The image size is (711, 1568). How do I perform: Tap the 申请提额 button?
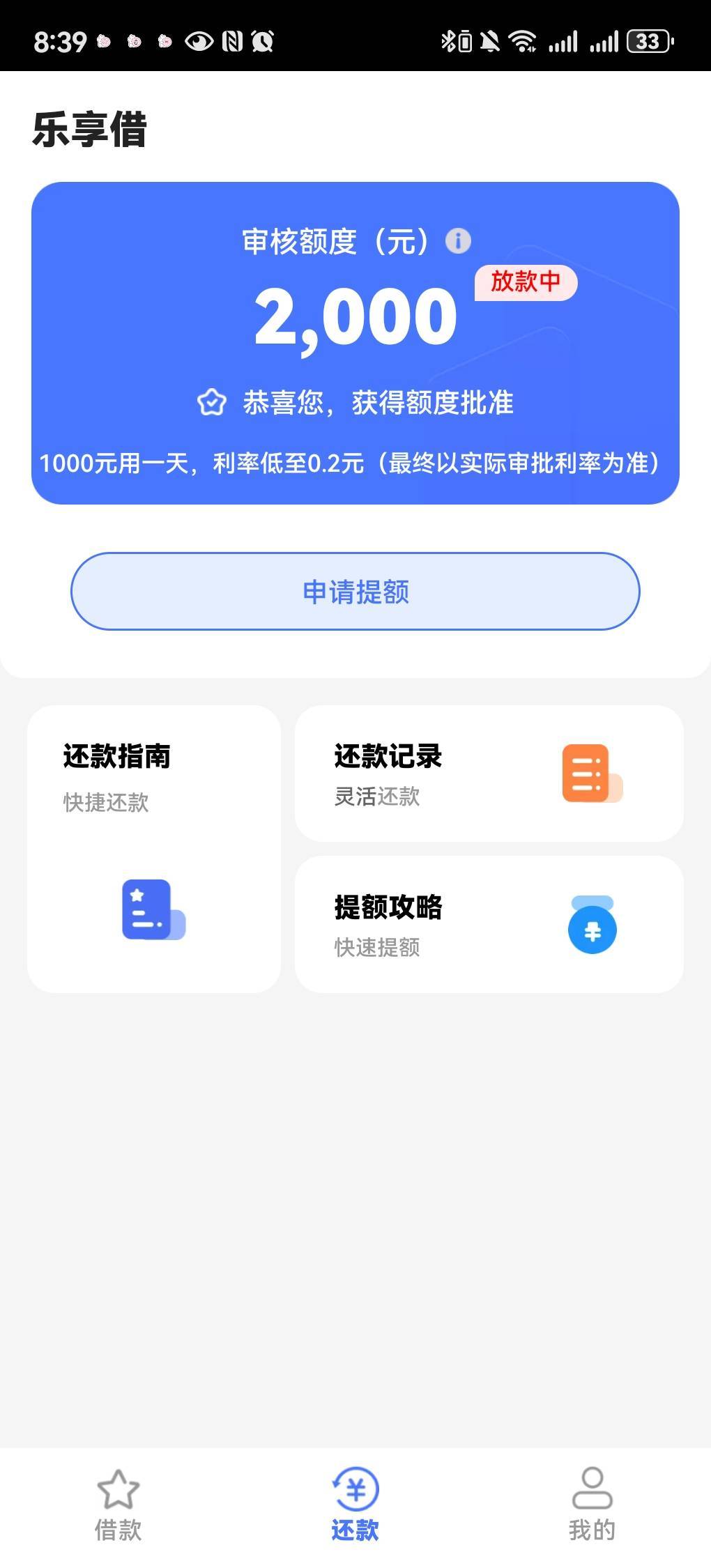click(x=355, y=592)
